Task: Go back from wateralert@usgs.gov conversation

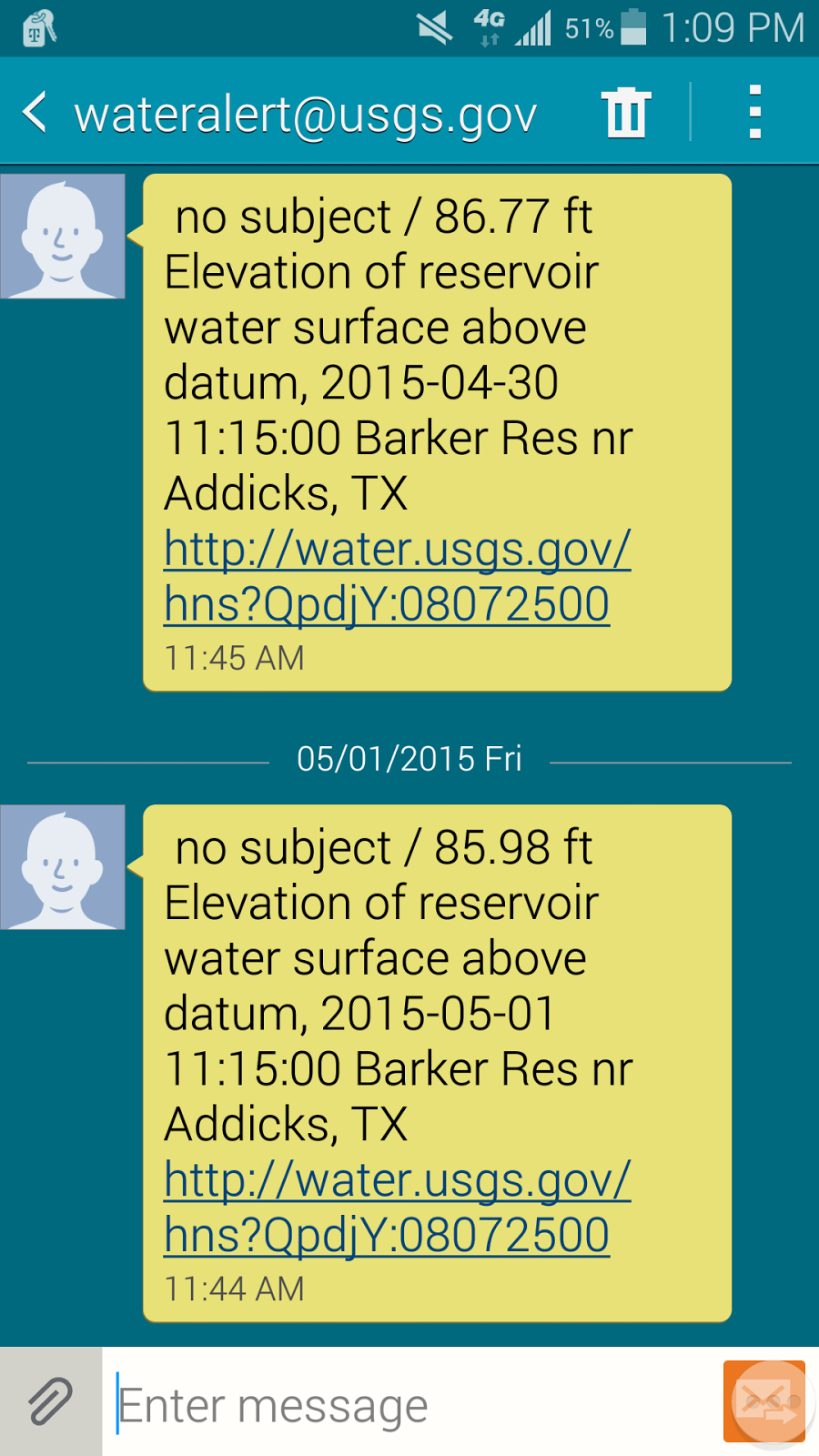Action: (x=36, y=113)
